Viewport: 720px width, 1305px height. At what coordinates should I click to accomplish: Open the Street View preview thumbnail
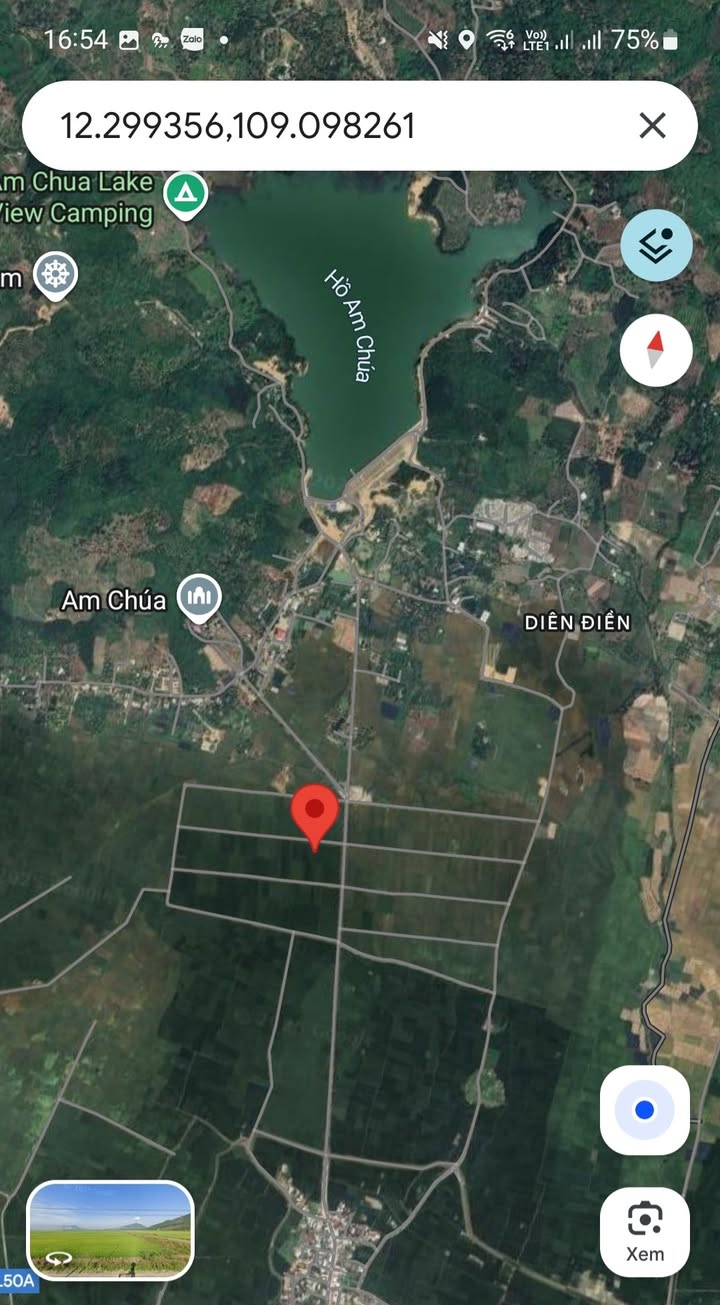110,1231
